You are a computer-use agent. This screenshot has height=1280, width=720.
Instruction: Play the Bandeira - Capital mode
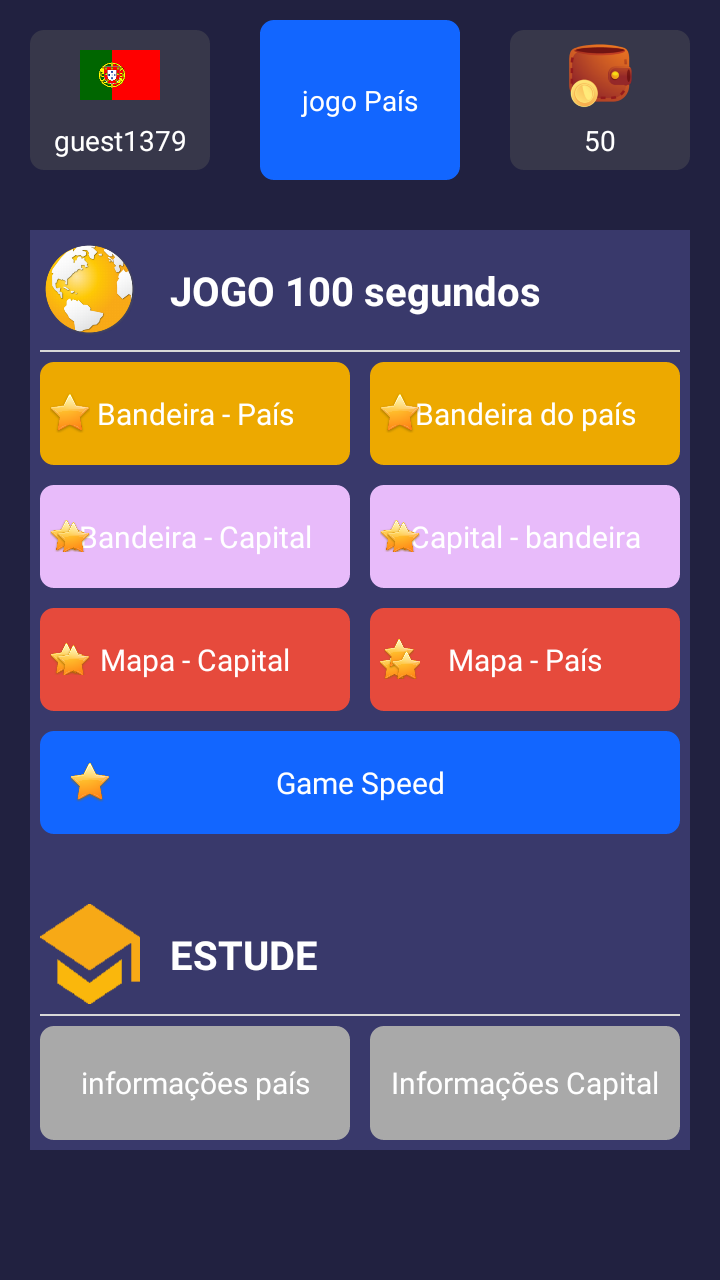(195, 537)
